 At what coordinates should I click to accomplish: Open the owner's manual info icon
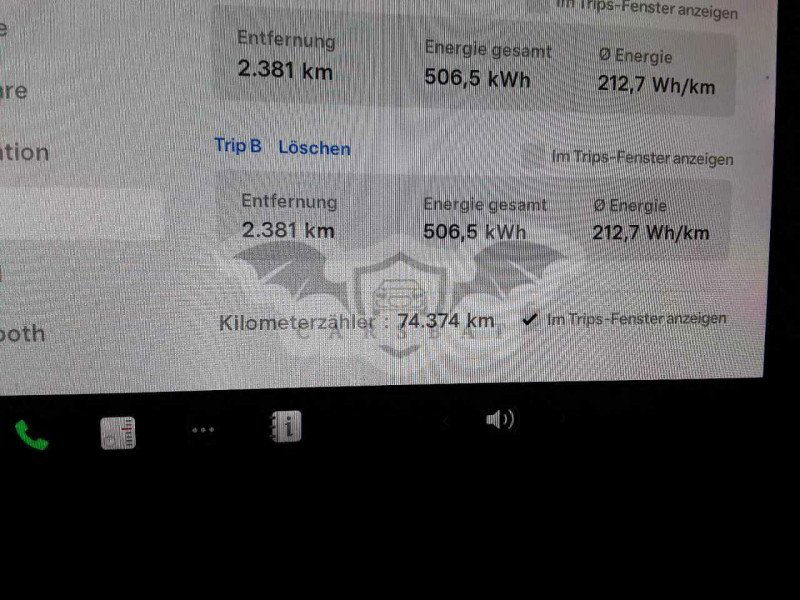(286, 428)
